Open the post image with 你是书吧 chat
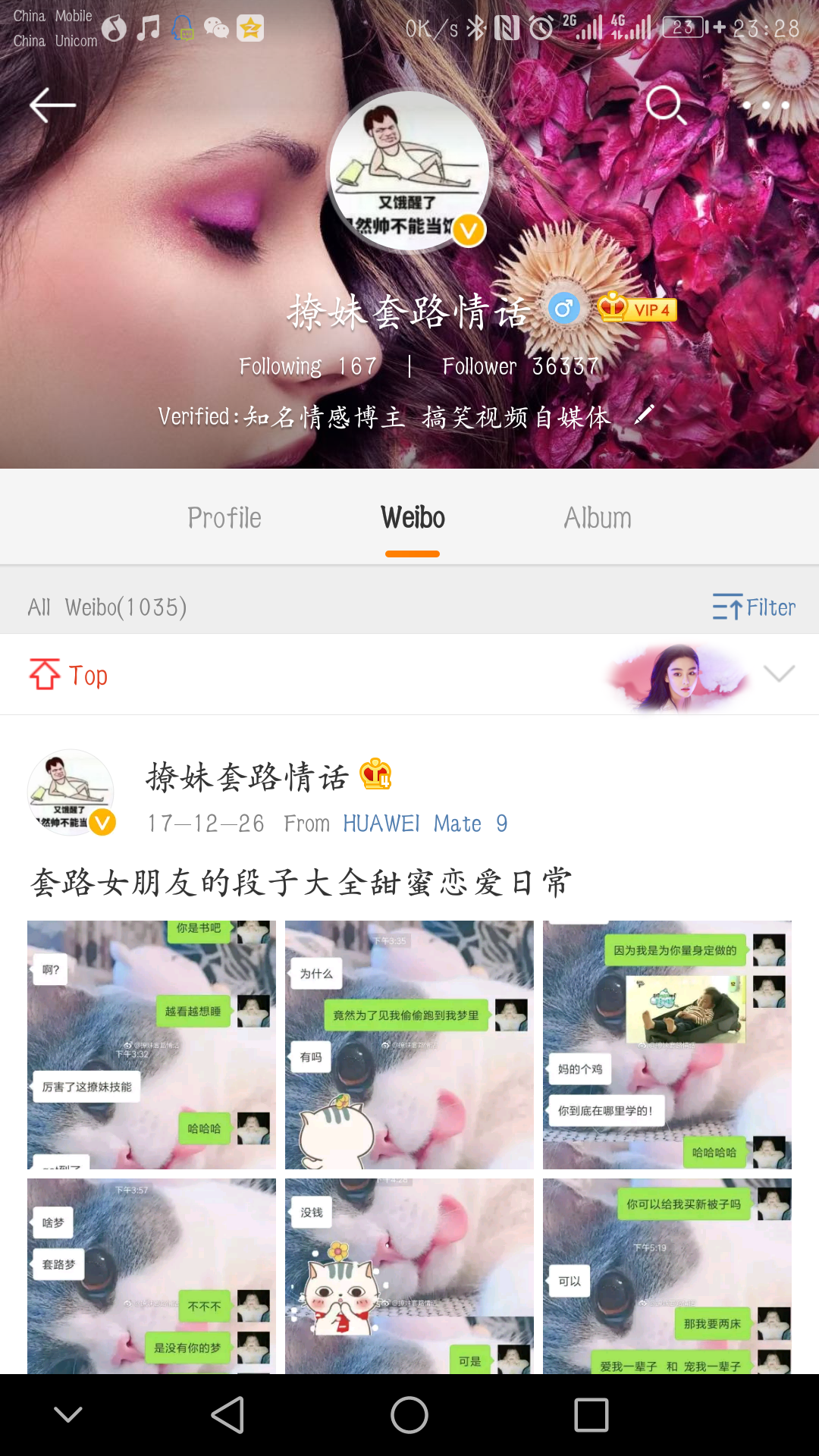This screenshot has height=1456, width=819. [152, 1044]
